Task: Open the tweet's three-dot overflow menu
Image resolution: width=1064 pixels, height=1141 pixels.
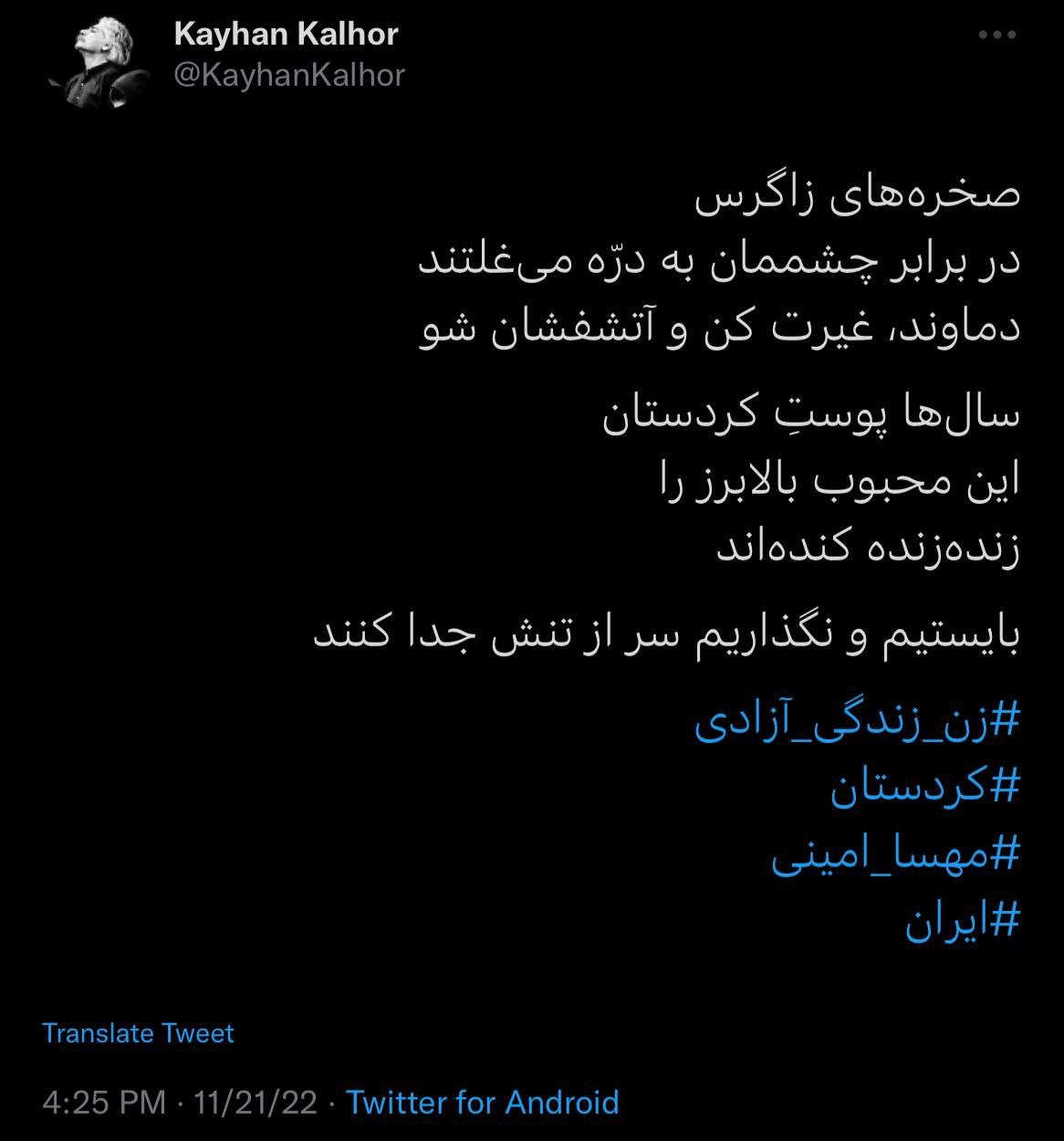Action: (x=996, y=36)
